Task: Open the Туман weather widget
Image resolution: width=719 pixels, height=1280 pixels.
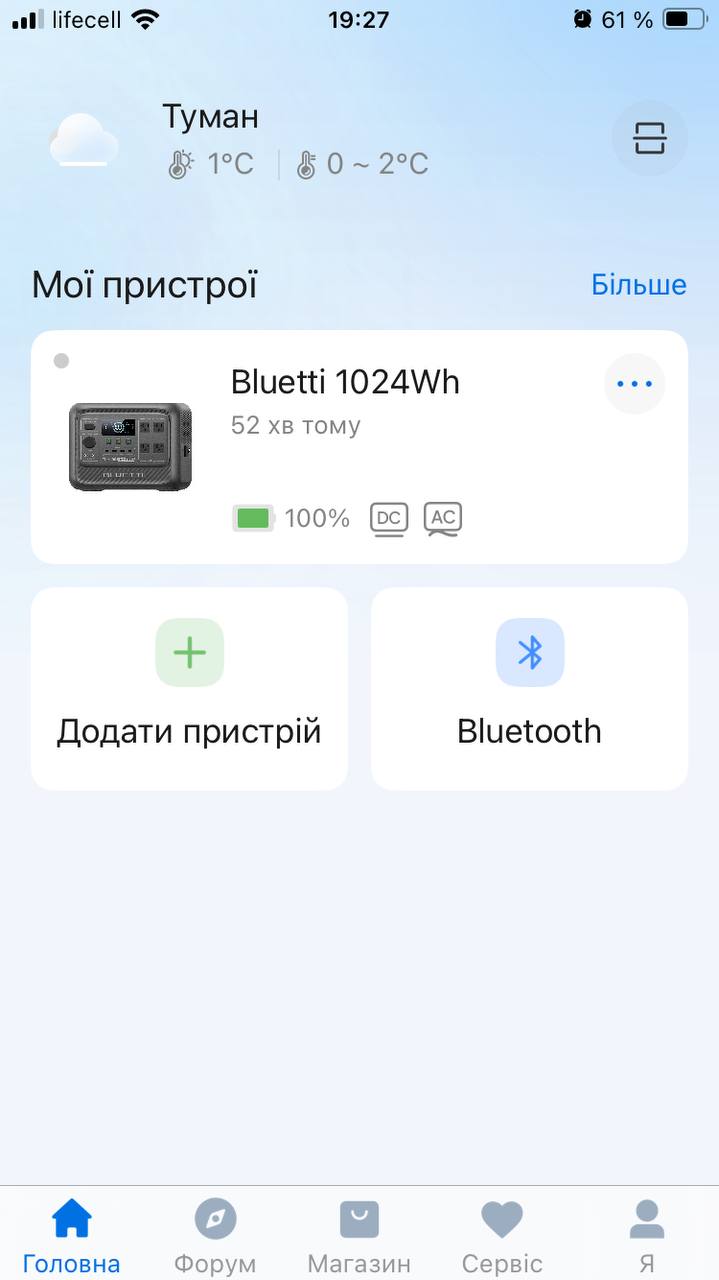Action: tap(240, 140)
